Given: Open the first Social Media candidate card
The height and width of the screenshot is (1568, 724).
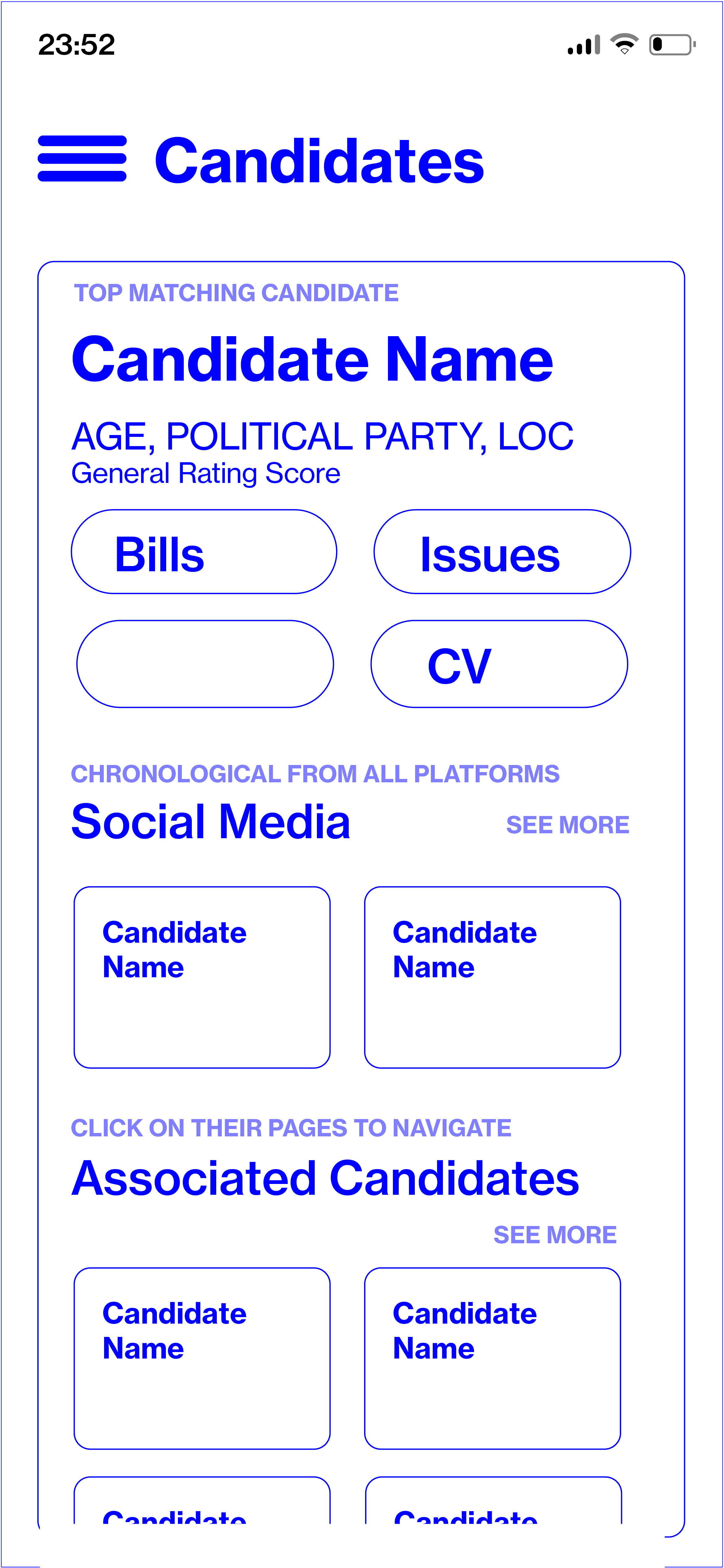Looking at the screenshot, I should (x=202, y=977).
